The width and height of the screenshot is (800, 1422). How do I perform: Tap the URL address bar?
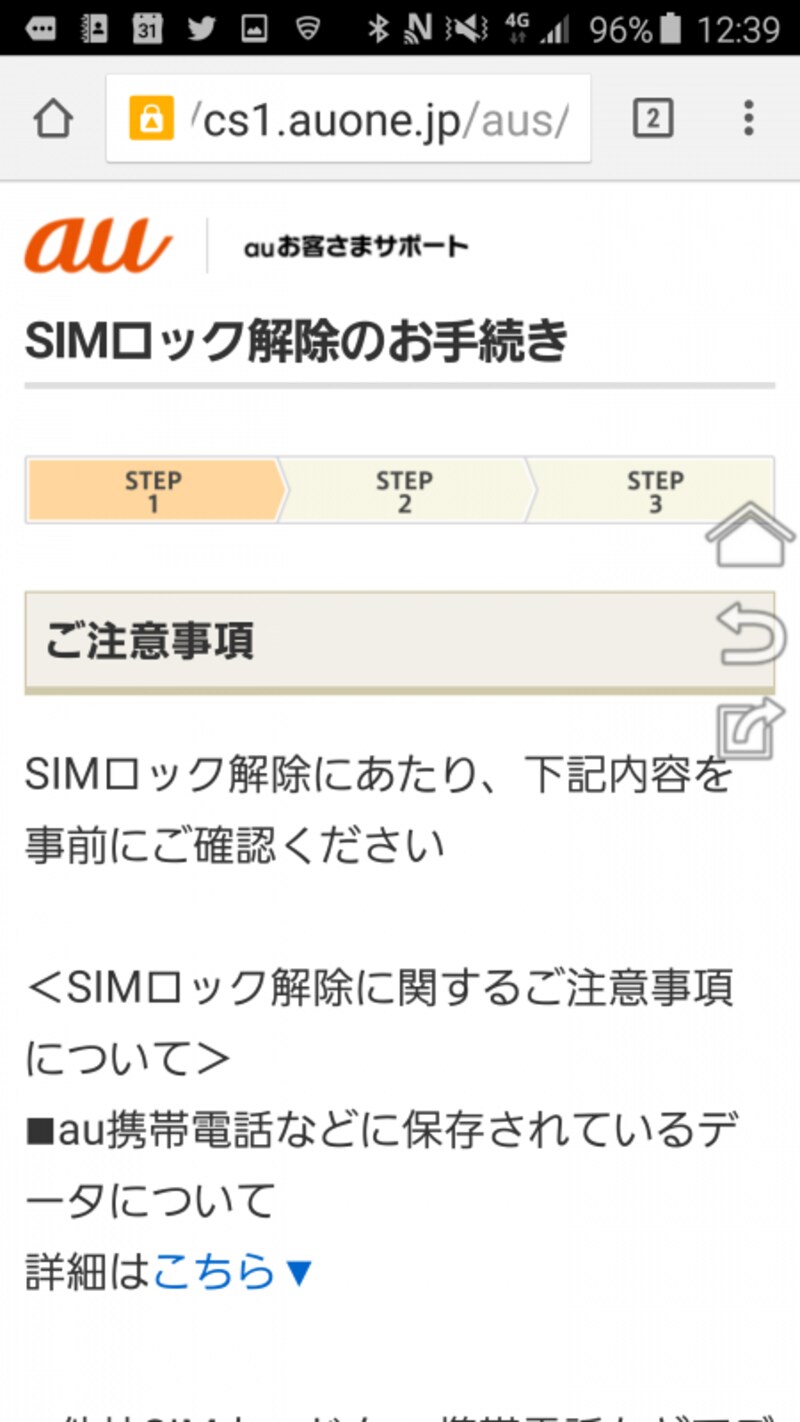[370, 117]
